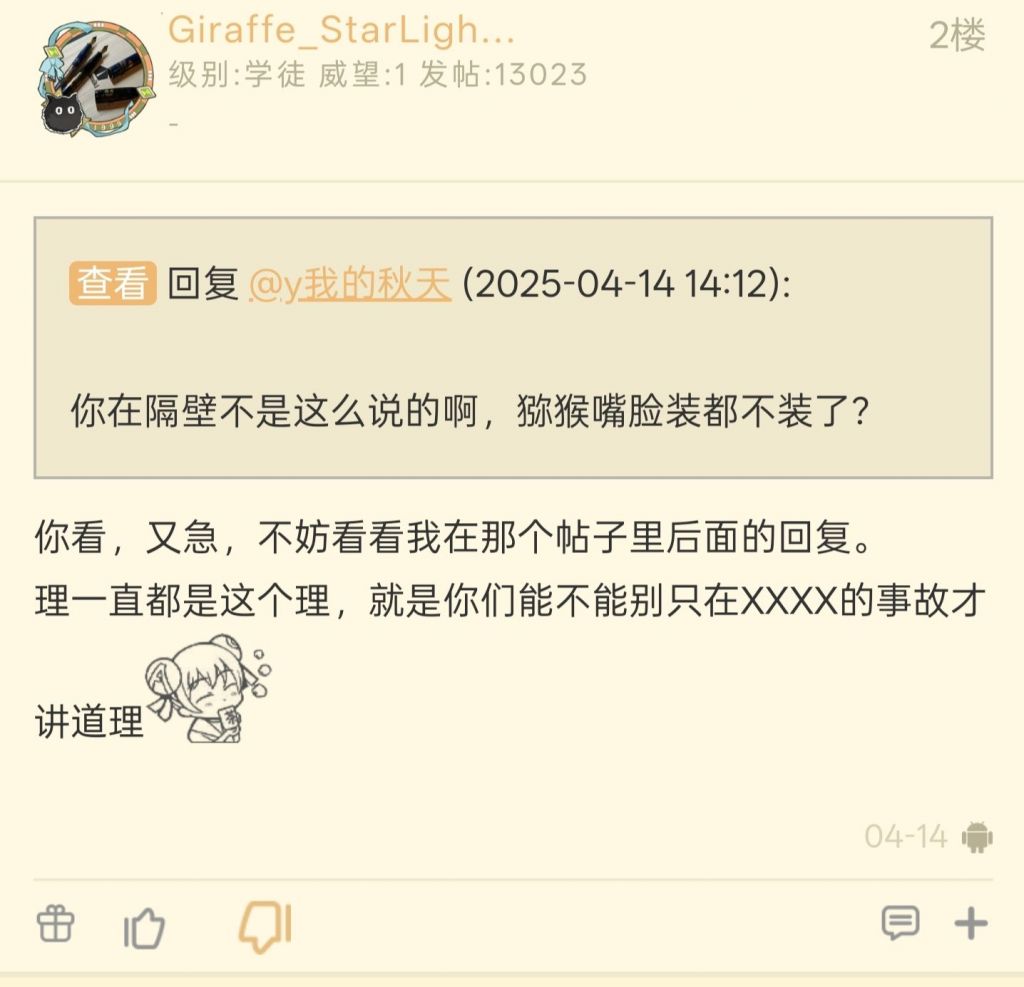Upvote this reply with thumbs up

point(144,927)
